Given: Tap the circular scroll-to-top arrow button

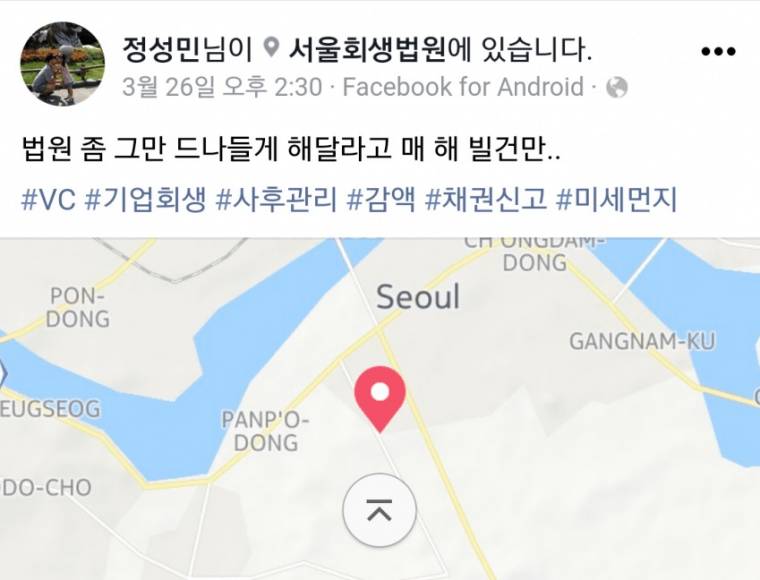Looking at the screenshot, I should (x=379, y=510).
